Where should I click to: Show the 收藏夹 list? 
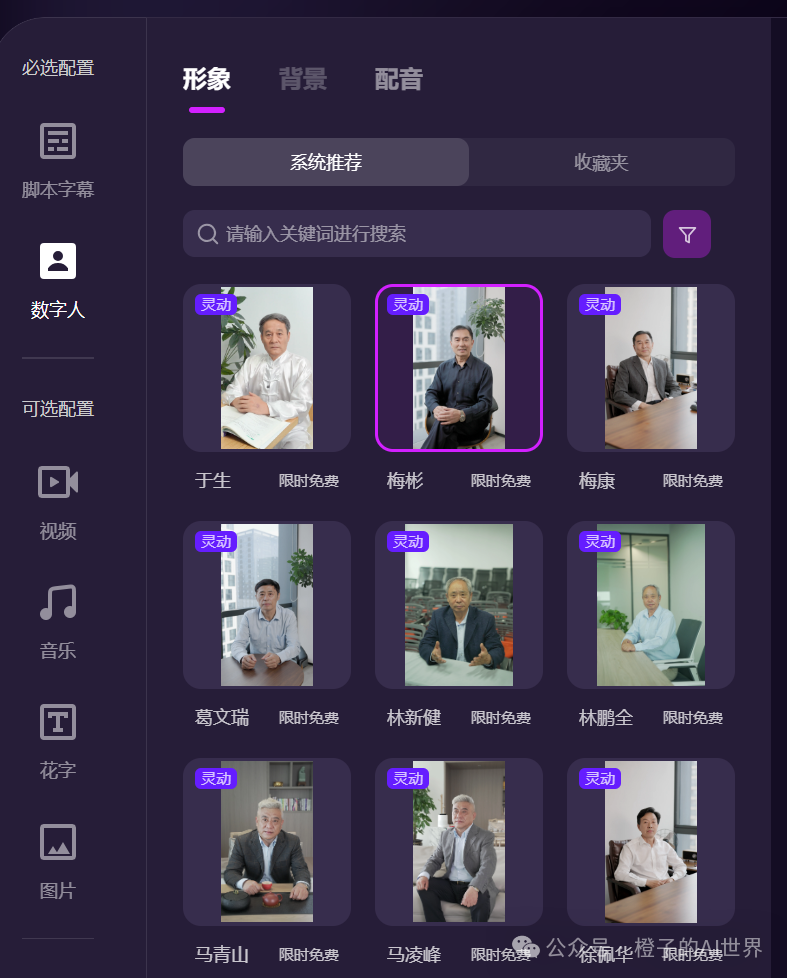tap(601, 162)
